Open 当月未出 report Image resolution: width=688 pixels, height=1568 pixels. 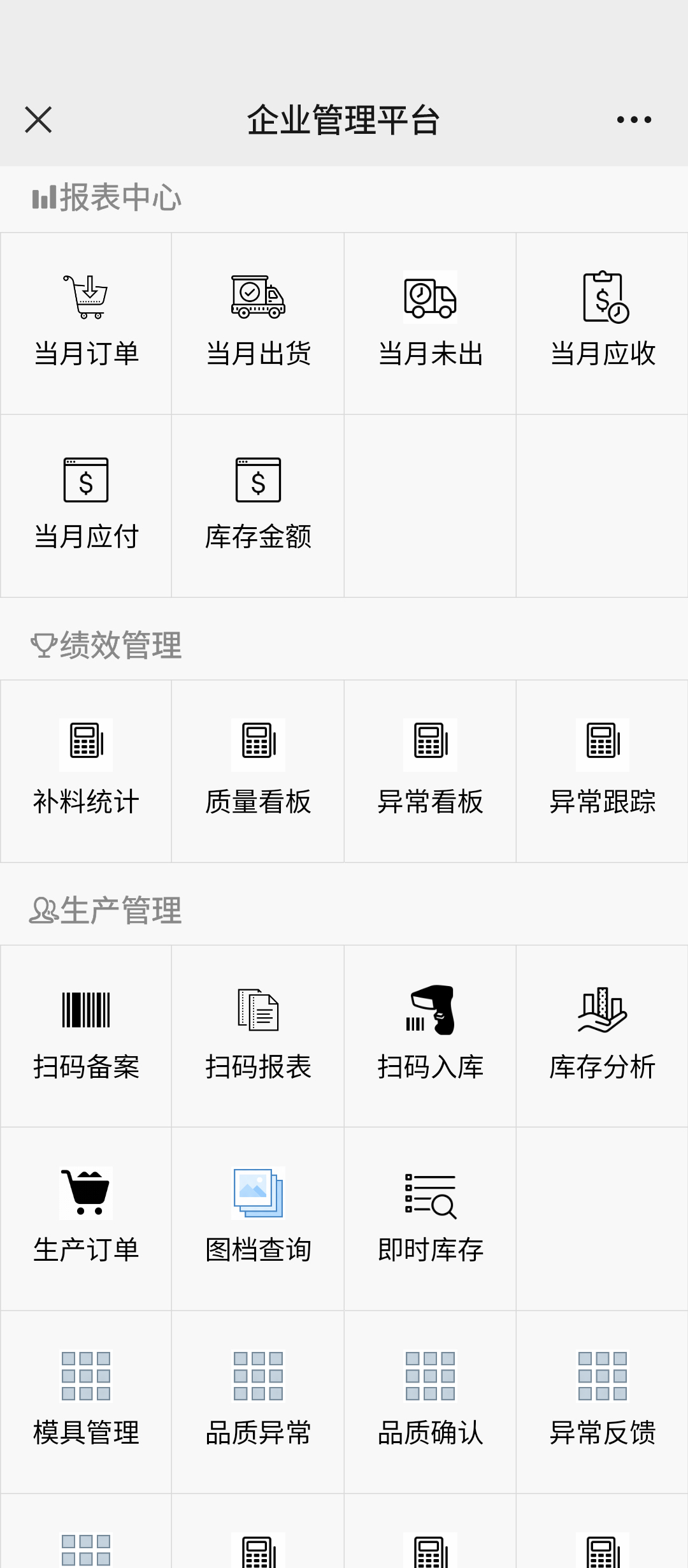430,323
